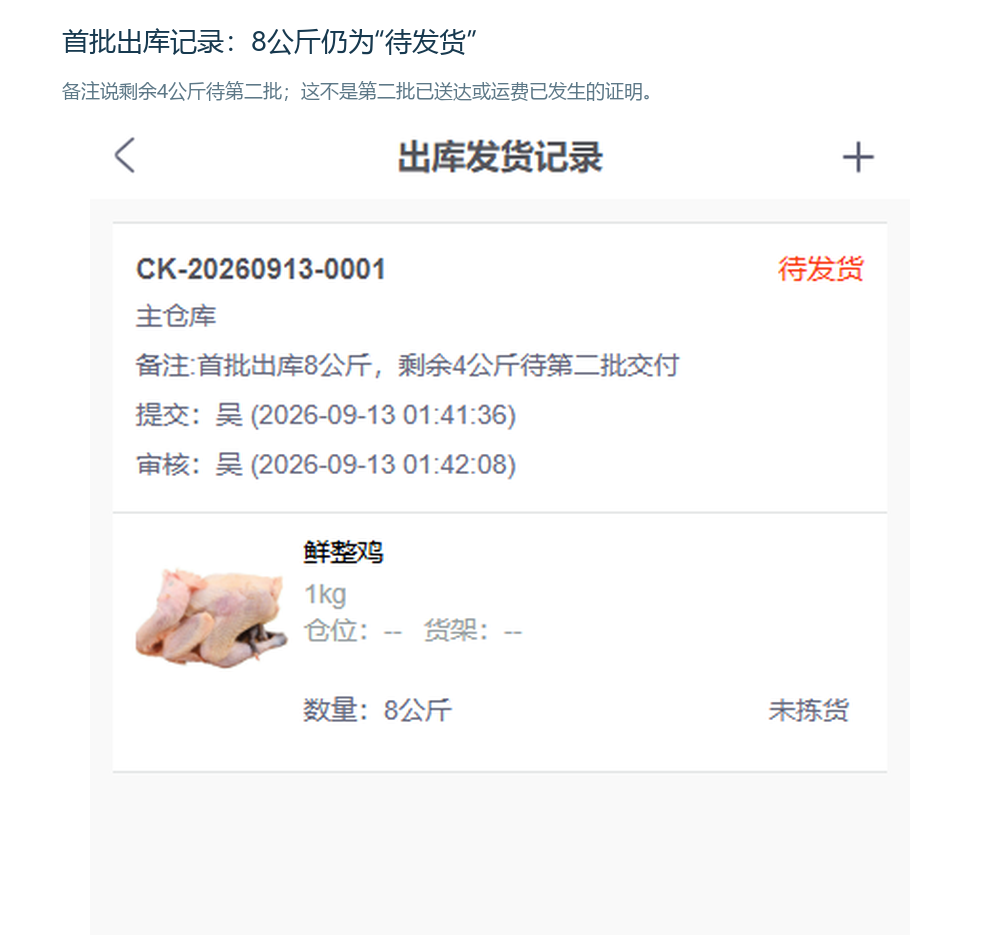Add a new outbound record with plus icon
The height and width of the screenshot is (940, 1000).
point(858,157)
